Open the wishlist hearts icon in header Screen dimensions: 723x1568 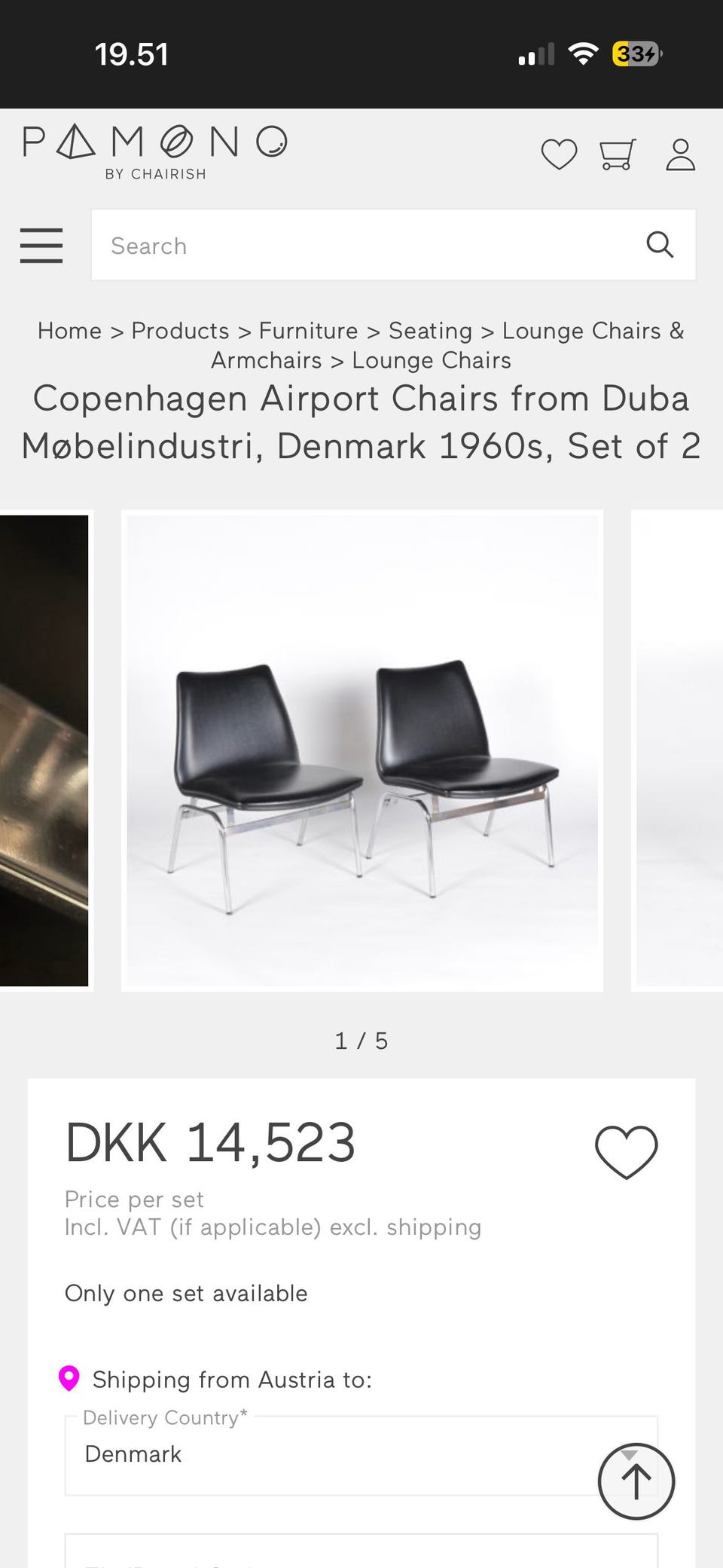pos(557,154)
